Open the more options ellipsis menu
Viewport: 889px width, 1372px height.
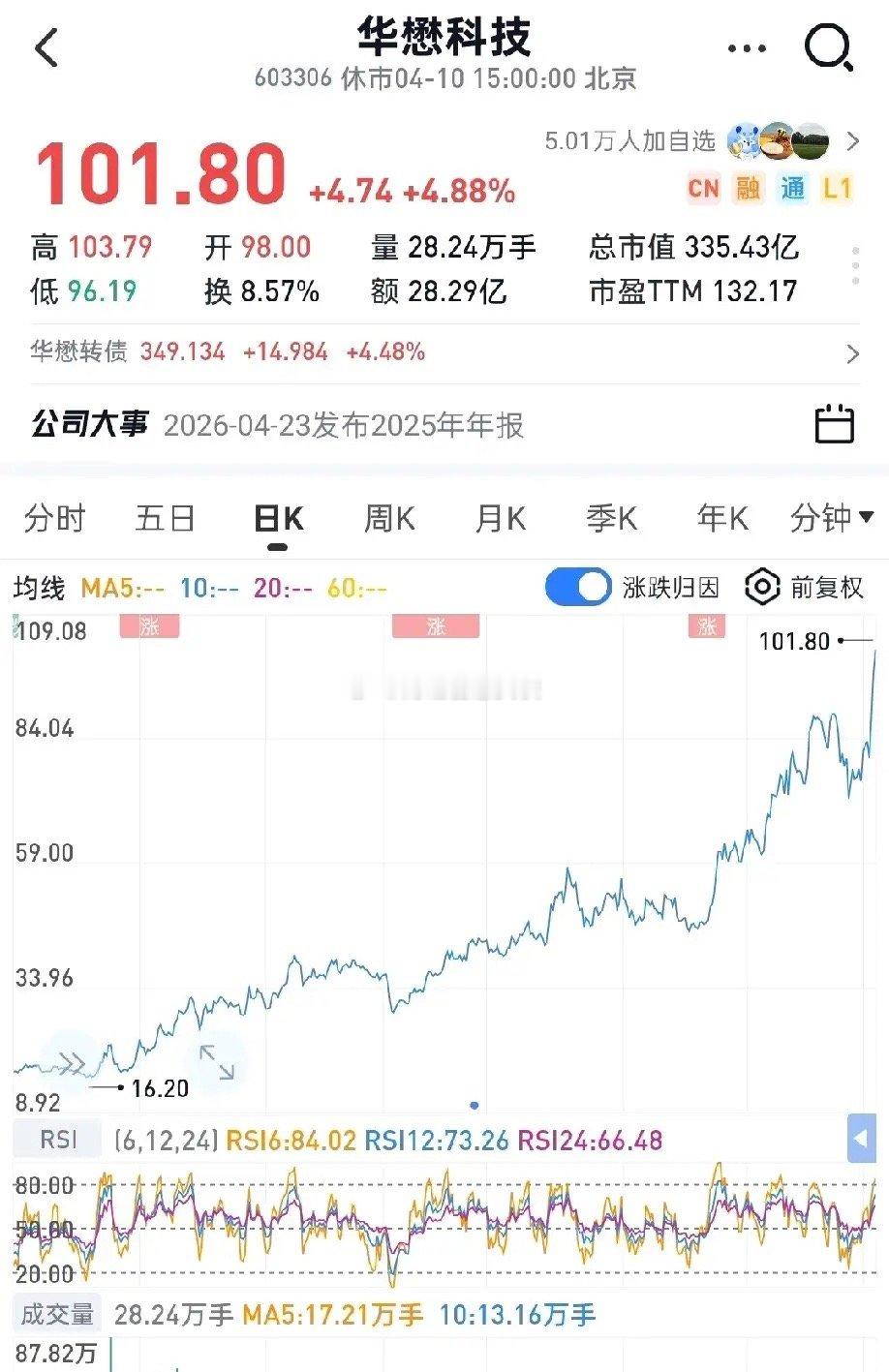click(x=745, y=46)
